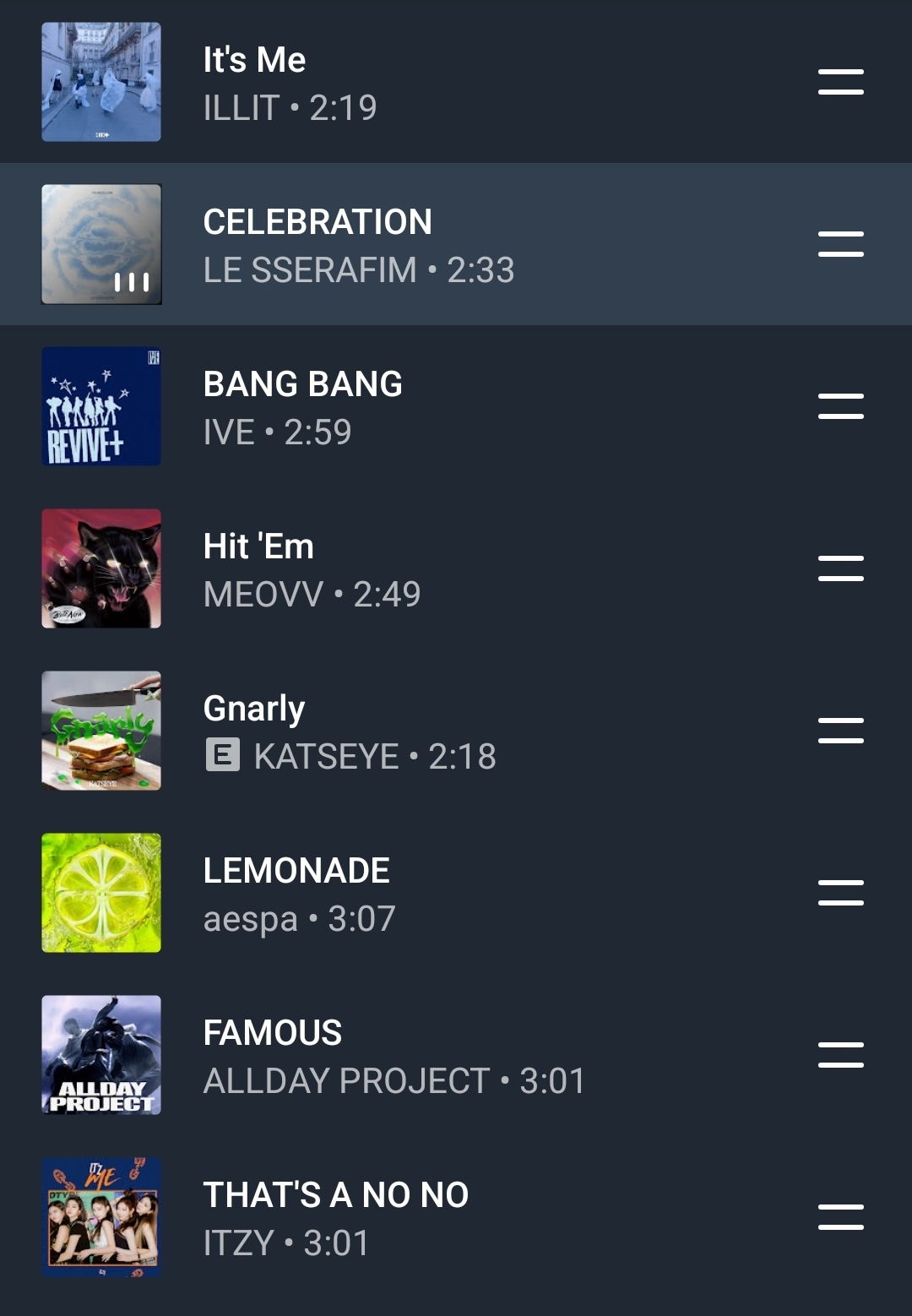
Task: Tap the reorder handle beside CELEBRATION
Action: [x=841, y=244]
